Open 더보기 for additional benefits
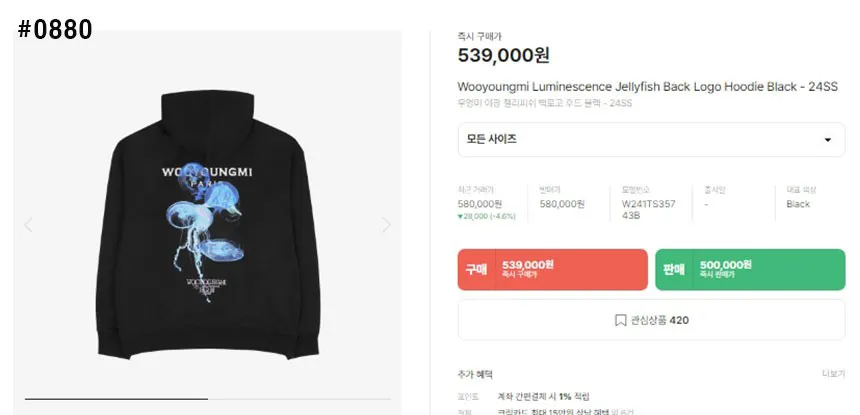The image size is (860, 415). pyautogui.click(x=832, y=374)
